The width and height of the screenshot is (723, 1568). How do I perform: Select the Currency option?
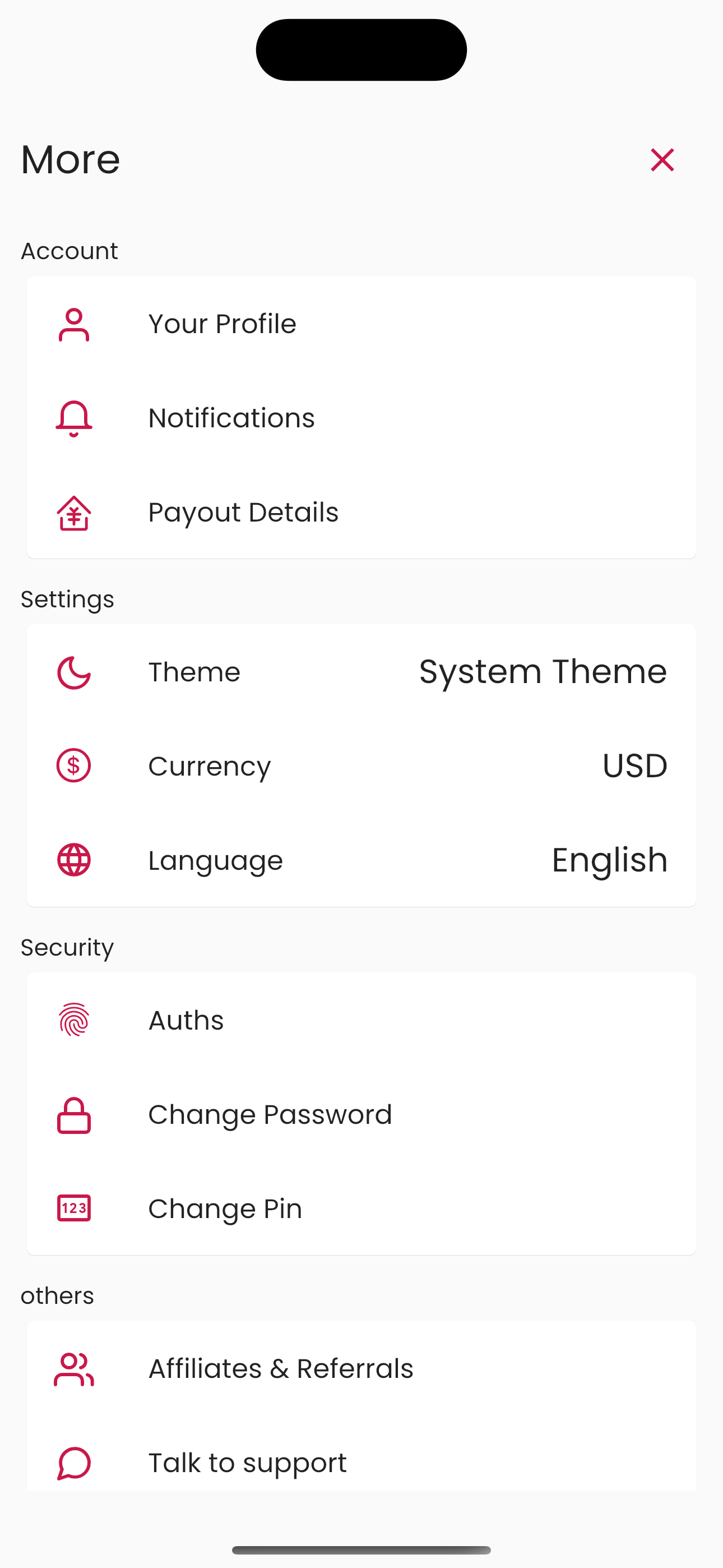click(x=361, y=765)
